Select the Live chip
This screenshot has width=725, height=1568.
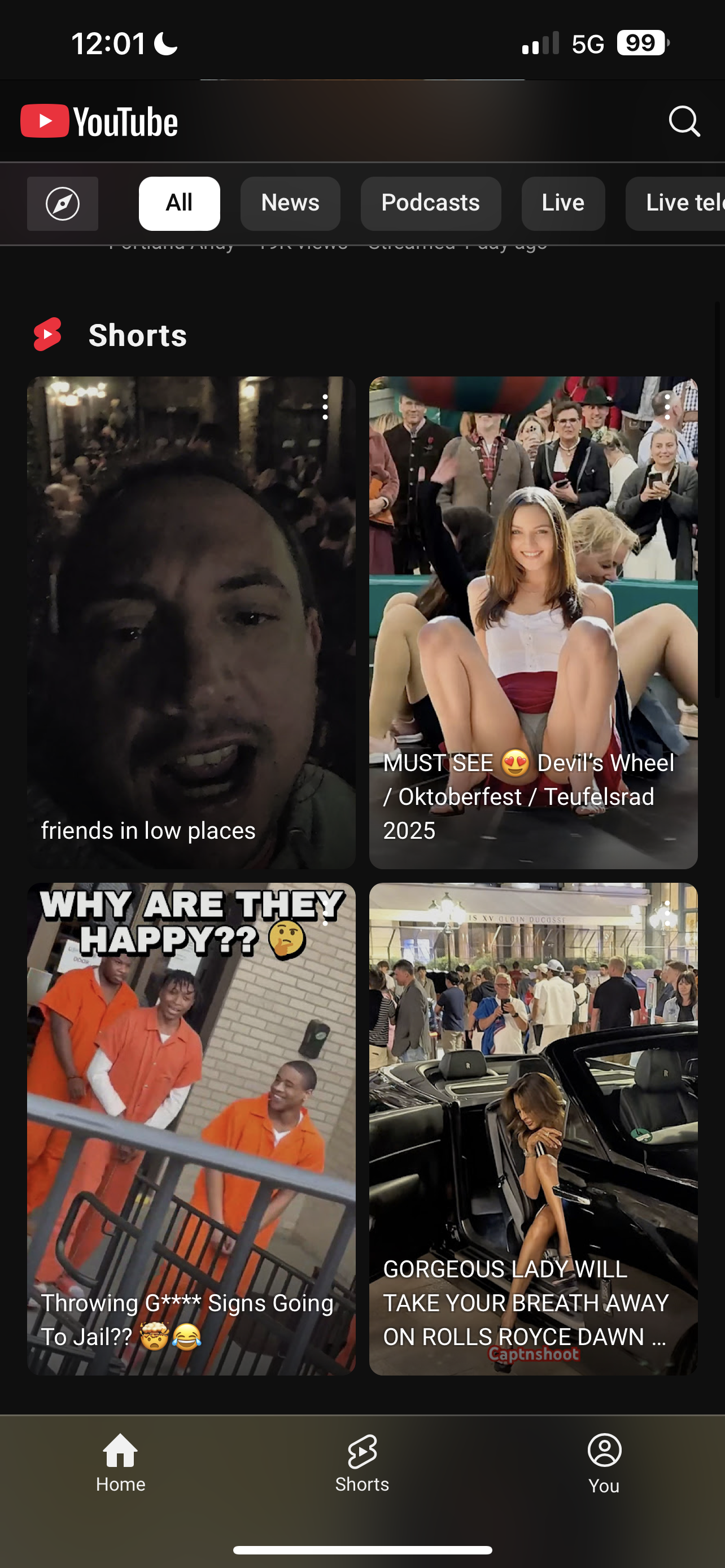[563, 203]
